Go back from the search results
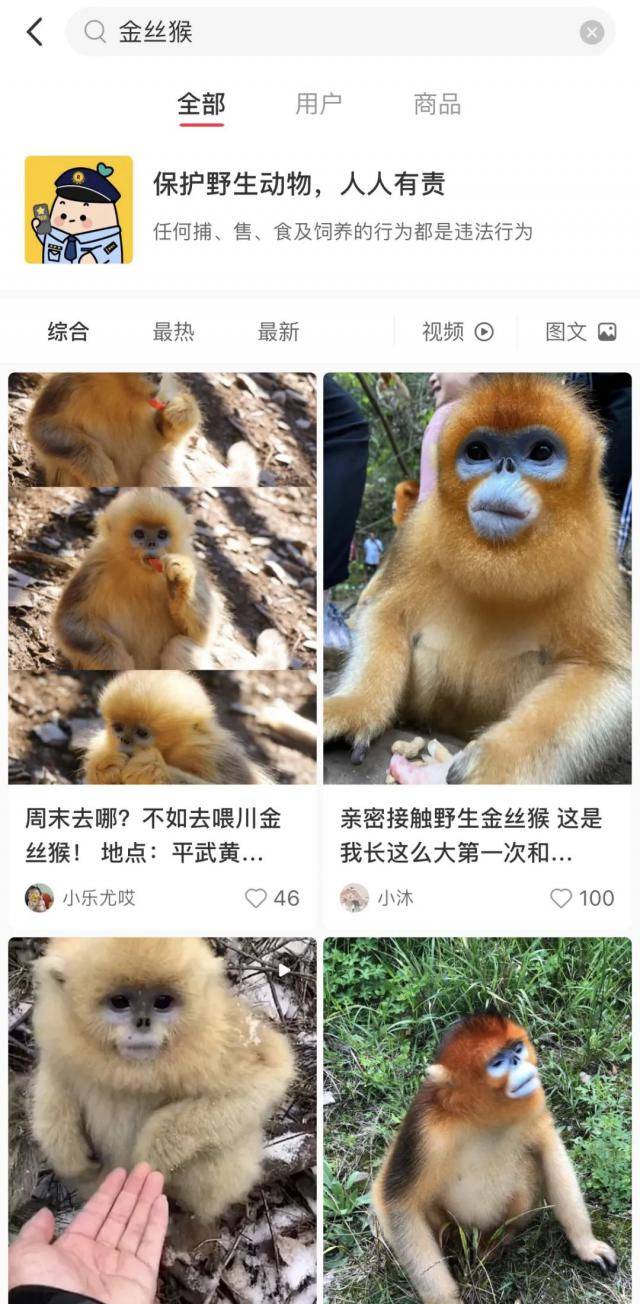The image size is (640, 1304). coord(35,32)
